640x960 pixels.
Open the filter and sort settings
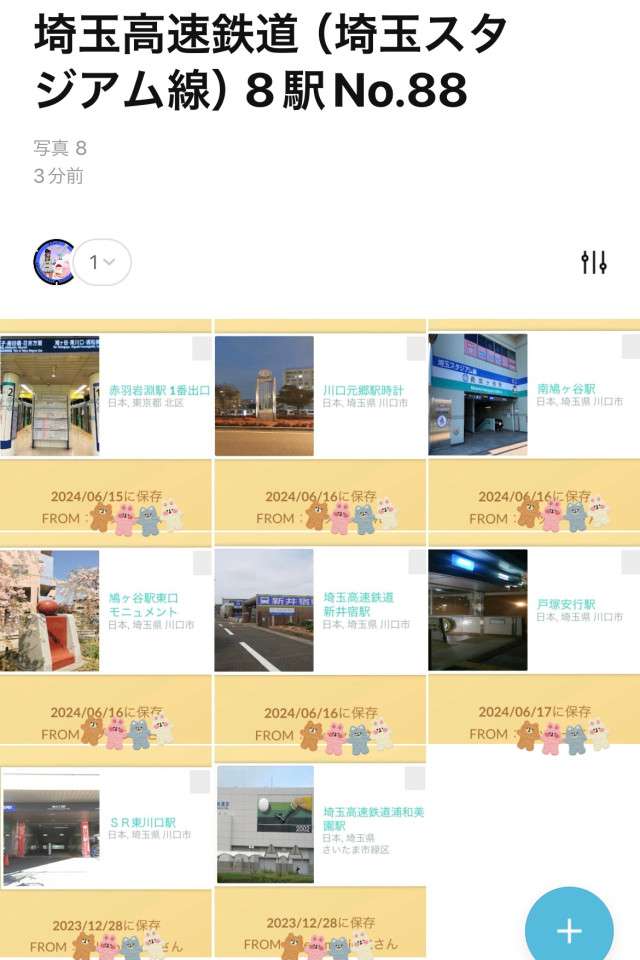[594, 262]
